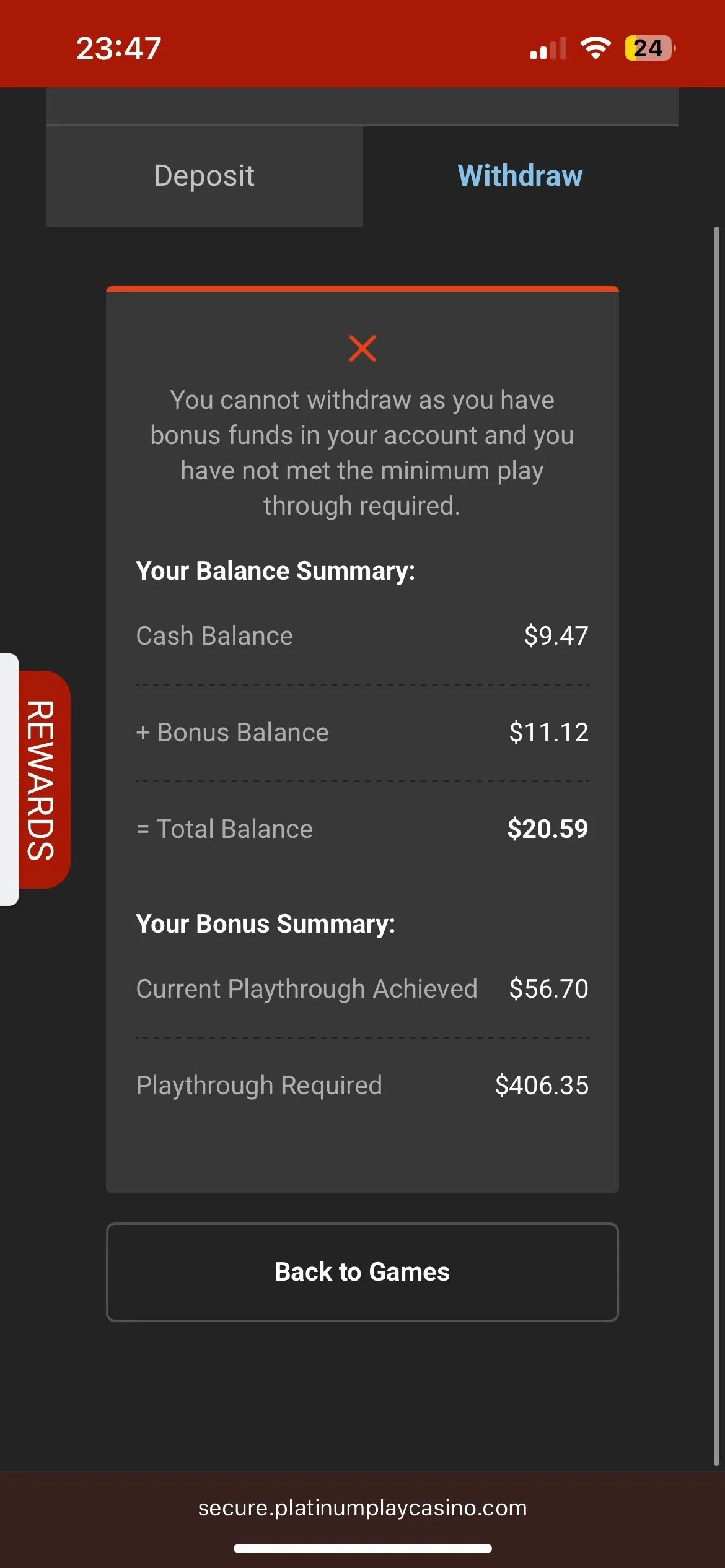
Task: Select the Withdraw tab
Action: [x=519, y=176]
